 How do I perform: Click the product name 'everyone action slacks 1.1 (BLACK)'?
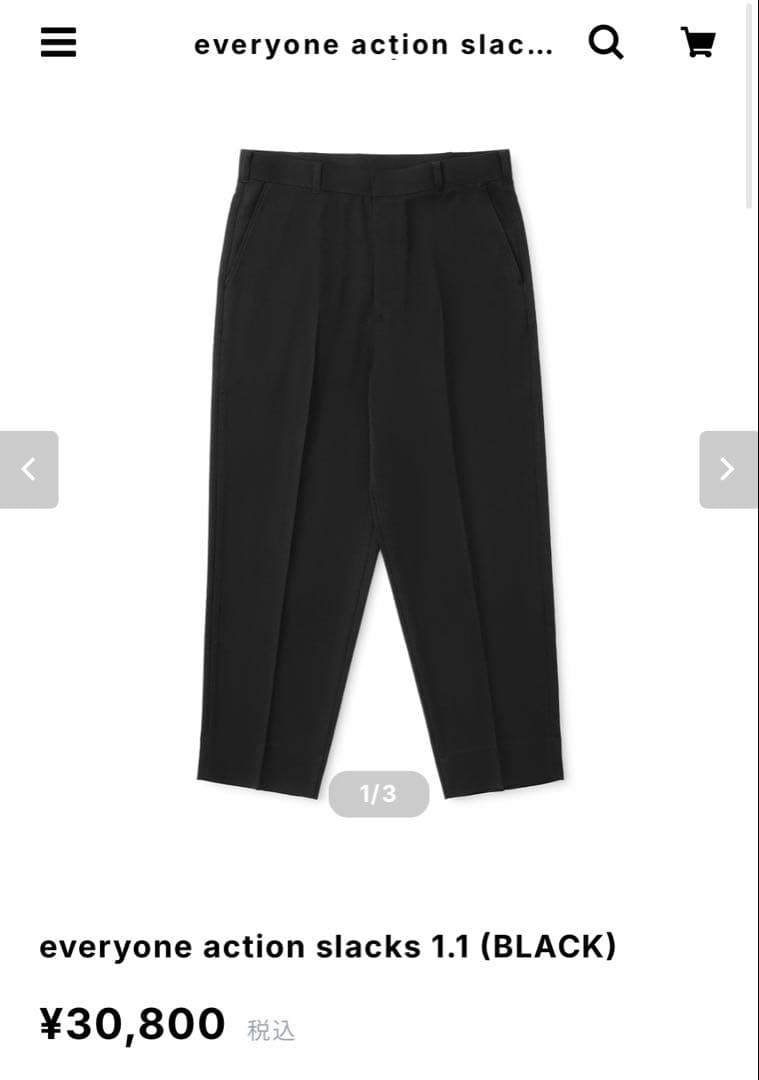coord(328,946)
